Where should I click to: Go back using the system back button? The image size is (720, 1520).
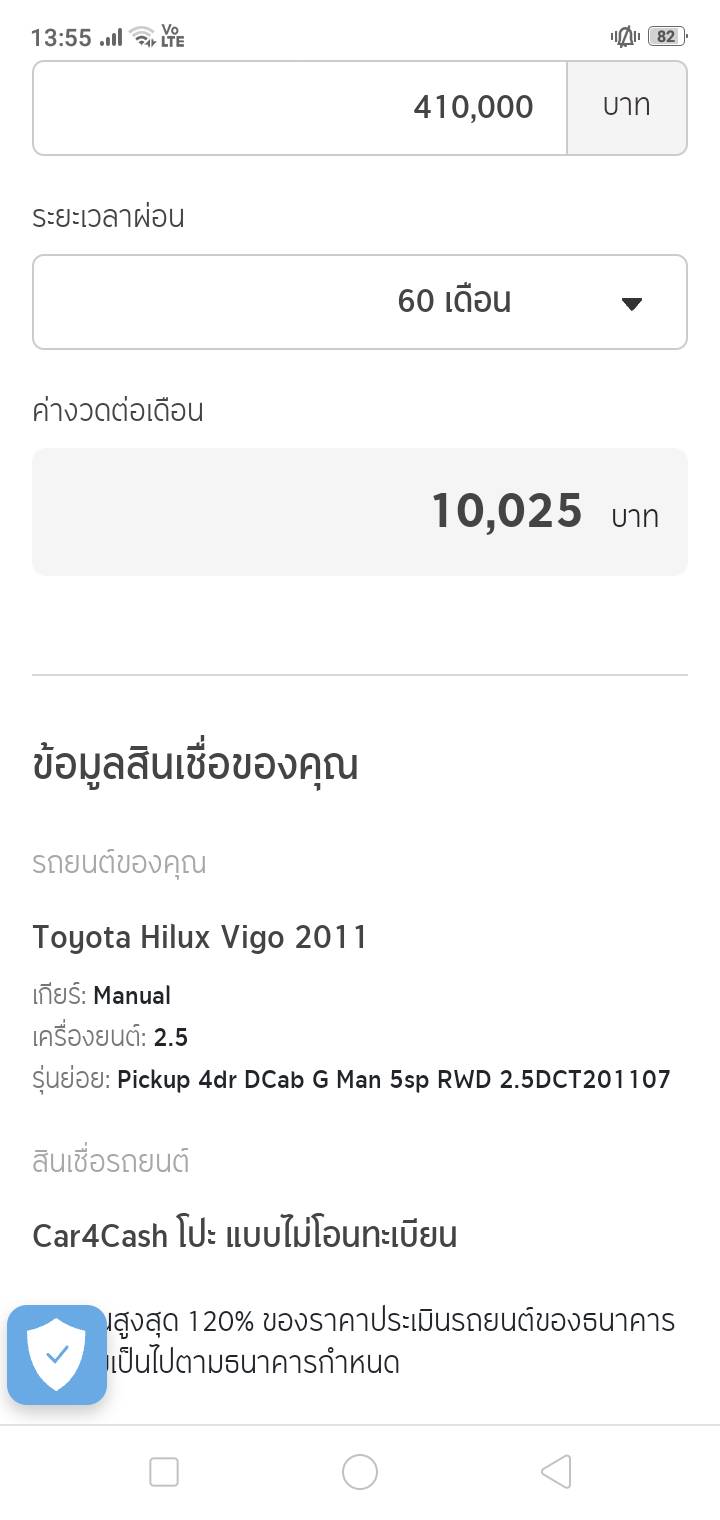coord(556,1472)
